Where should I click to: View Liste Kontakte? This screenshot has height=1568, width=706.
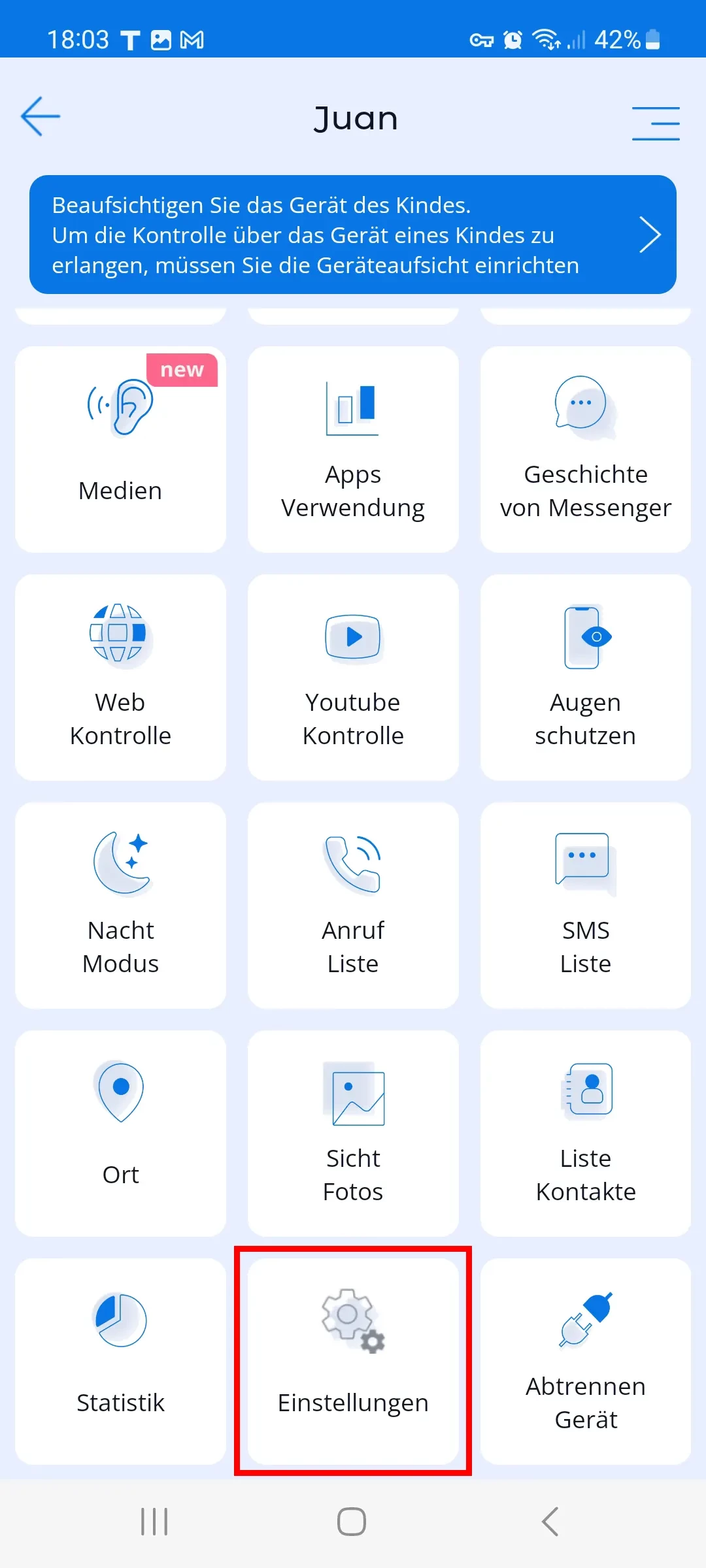[x=586, y=1134]
